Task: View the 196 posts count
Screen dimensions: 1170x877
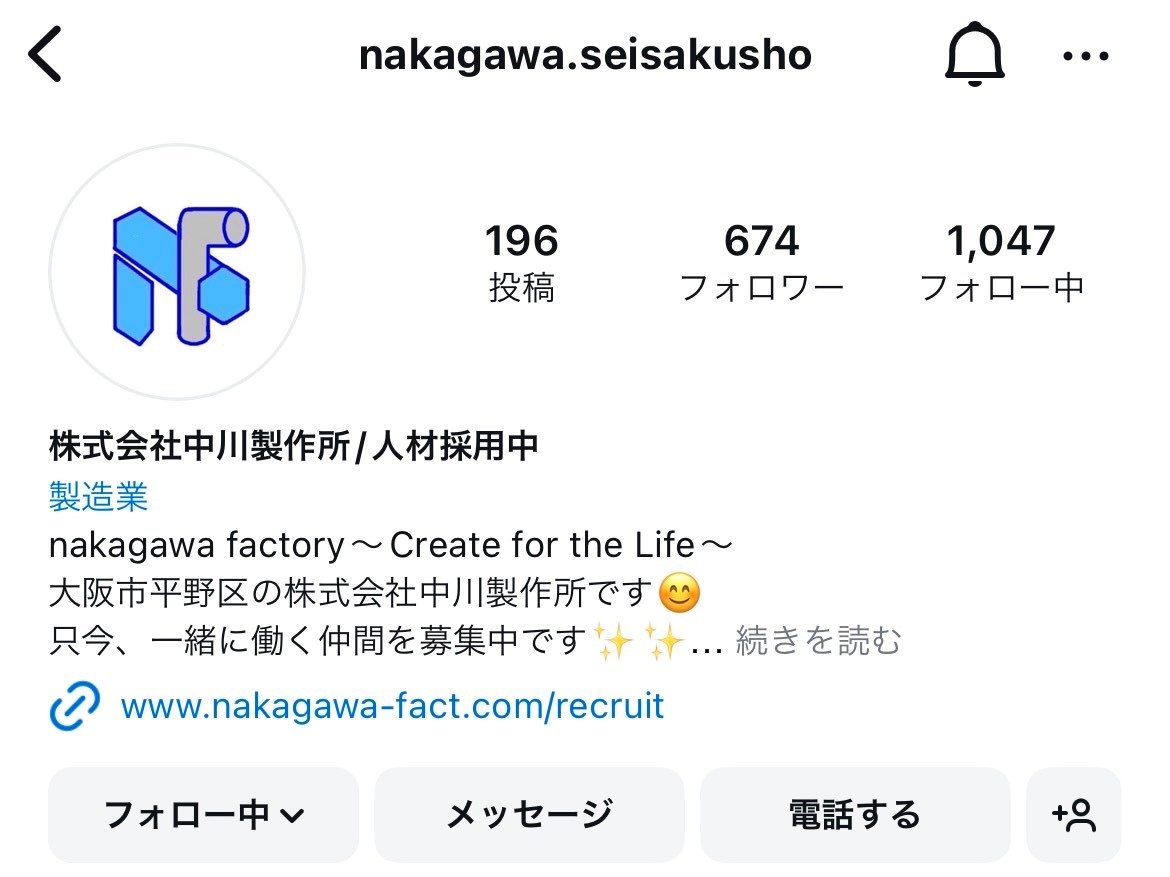Action: pyautogui.click(x=521, y=263)
